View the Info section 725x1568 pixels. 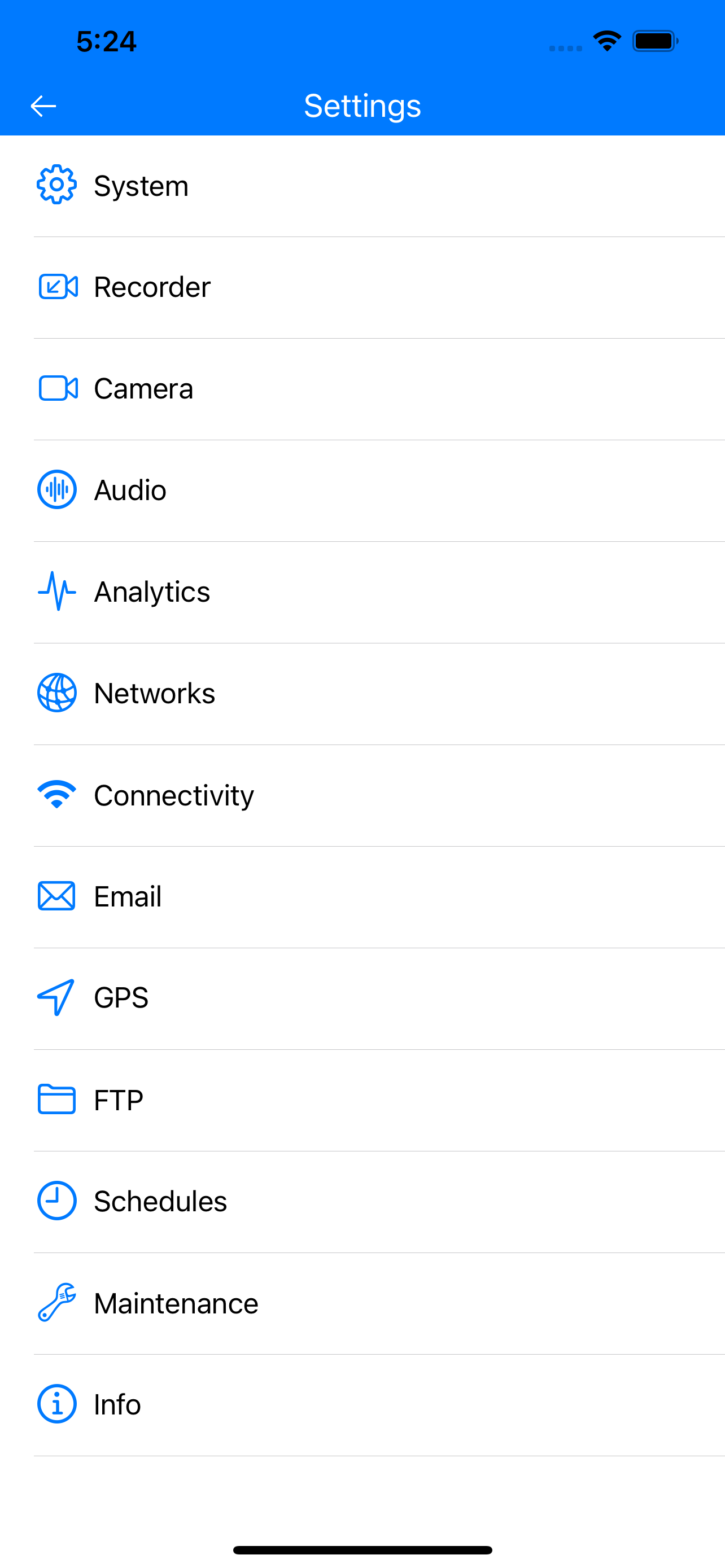(x=363, y=1405)
